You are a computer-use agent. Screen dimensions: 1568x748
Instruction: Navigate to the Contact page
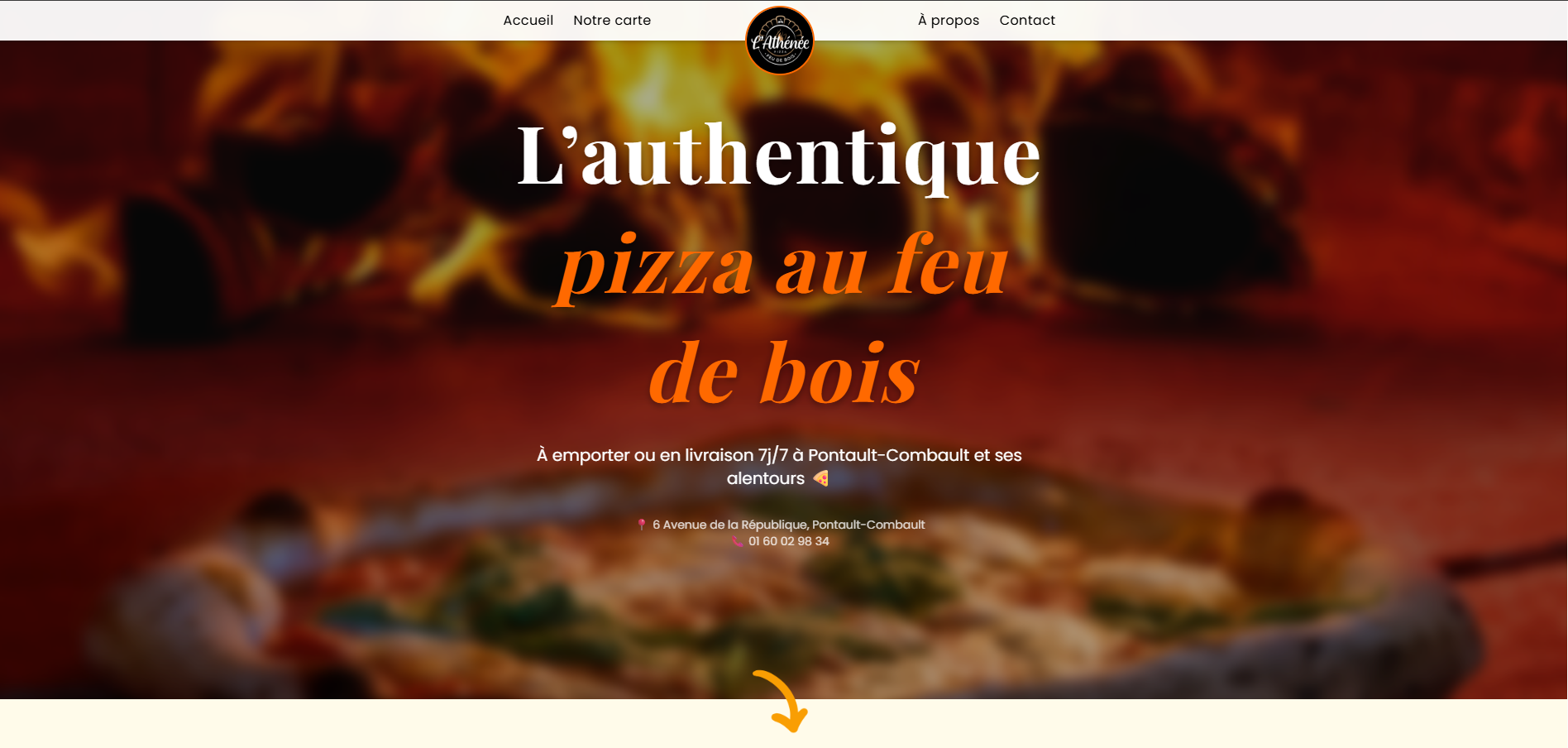click(1027, 20)
